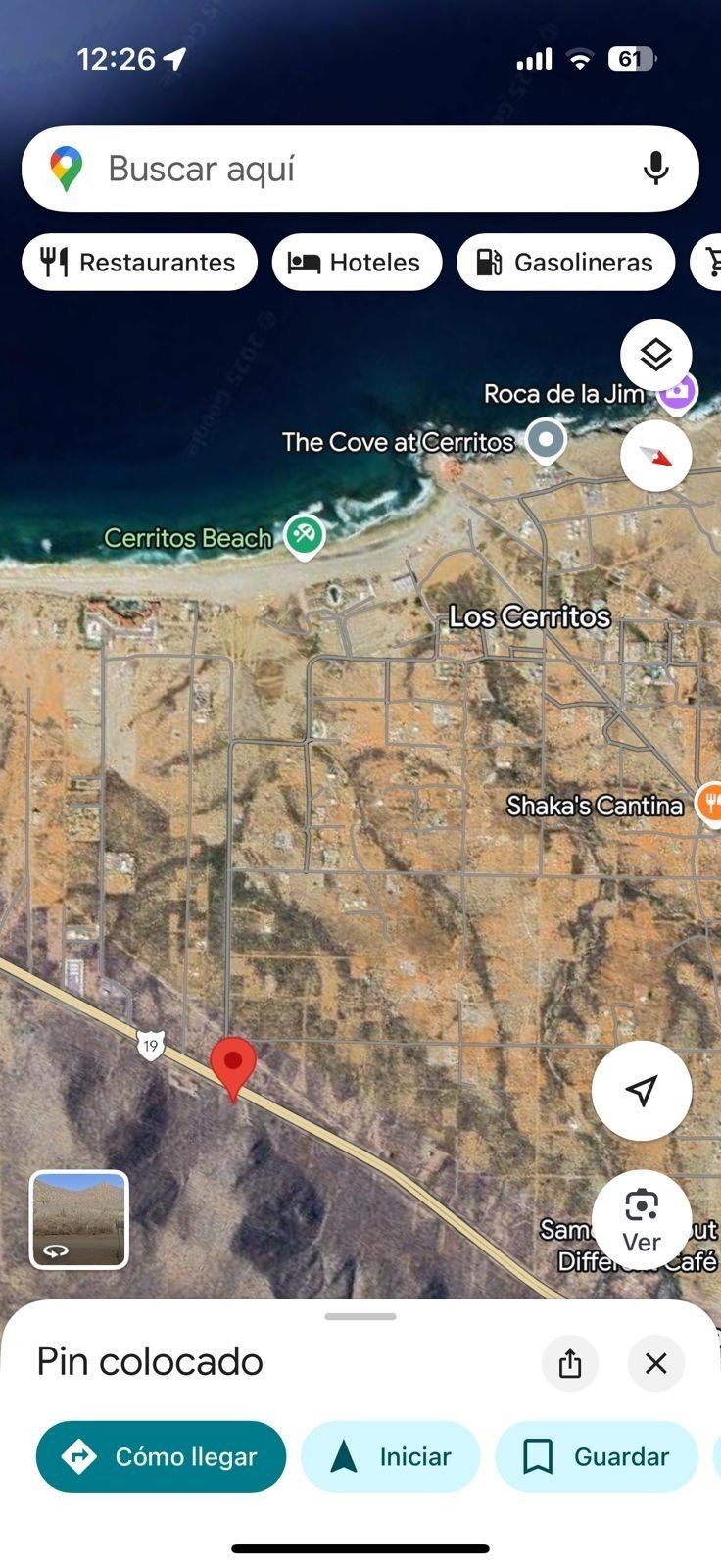Viewport: 721px width, 1568px height.
Task: Open the Shaka's Cantina marker
Action: pyautogui.click(x=710, y=804)
